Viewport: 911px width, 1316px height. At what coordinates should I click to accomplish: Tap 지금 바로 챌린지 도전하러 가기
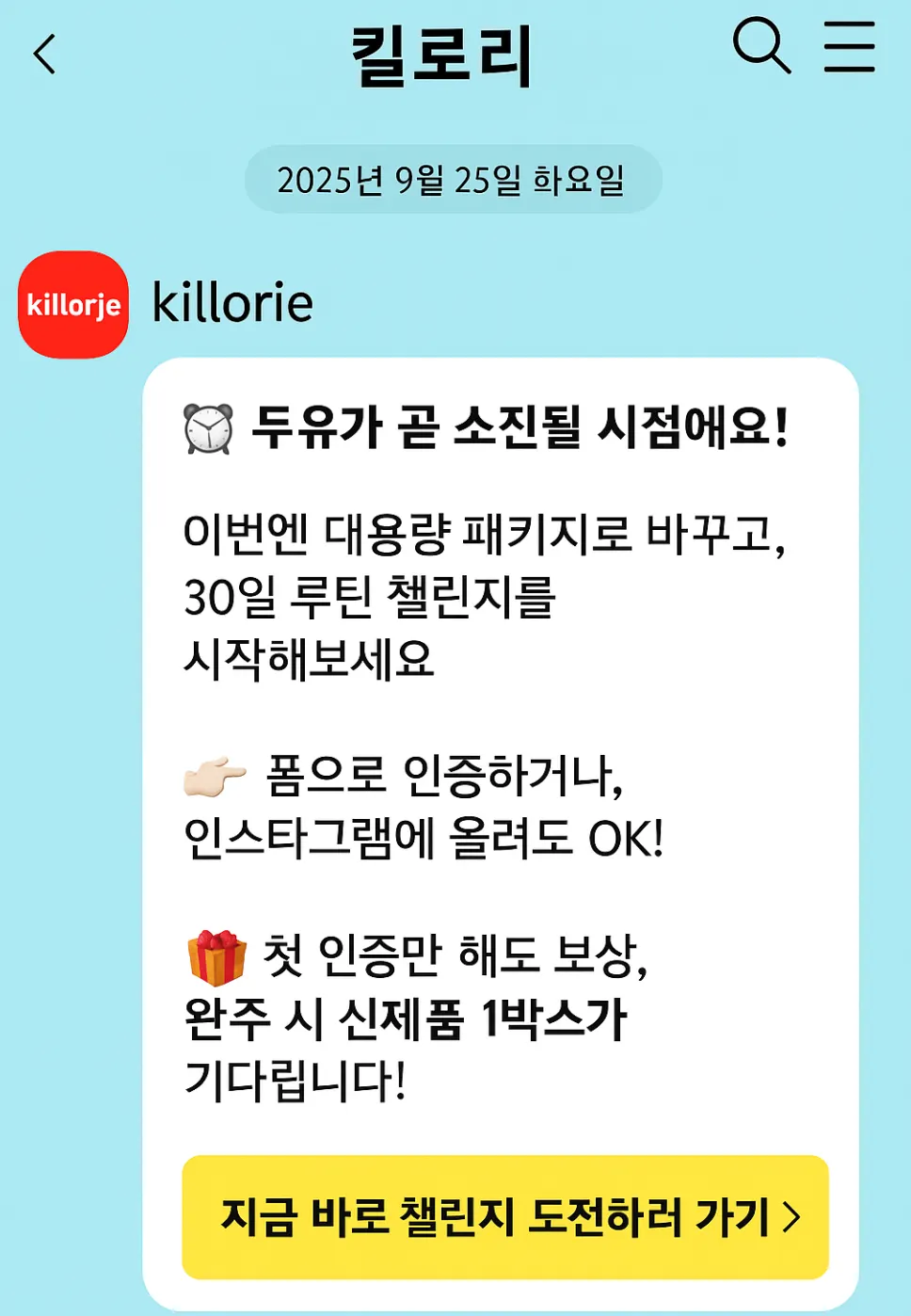(505, 1216)
